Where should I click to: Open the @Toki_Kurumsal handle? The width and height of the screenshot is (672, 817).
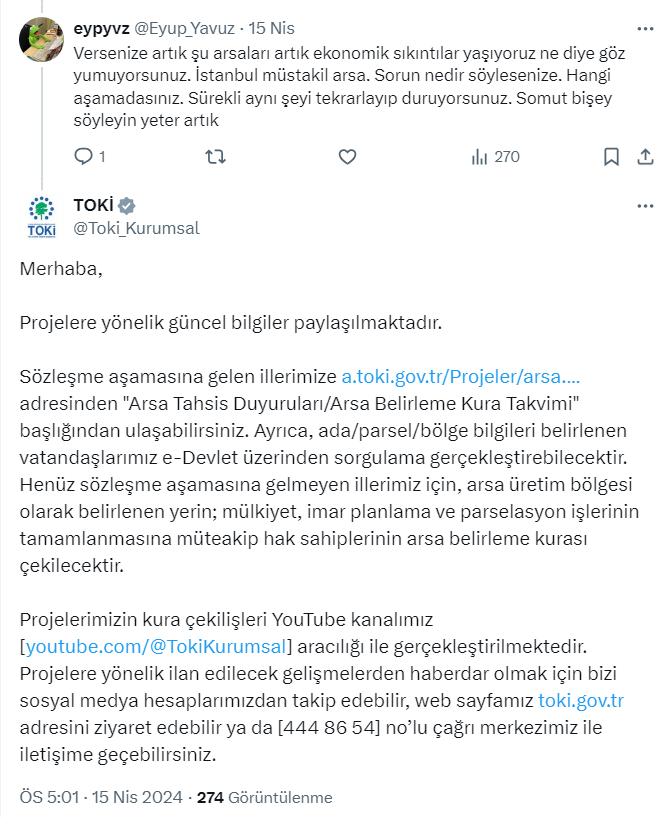pos(137,228)
